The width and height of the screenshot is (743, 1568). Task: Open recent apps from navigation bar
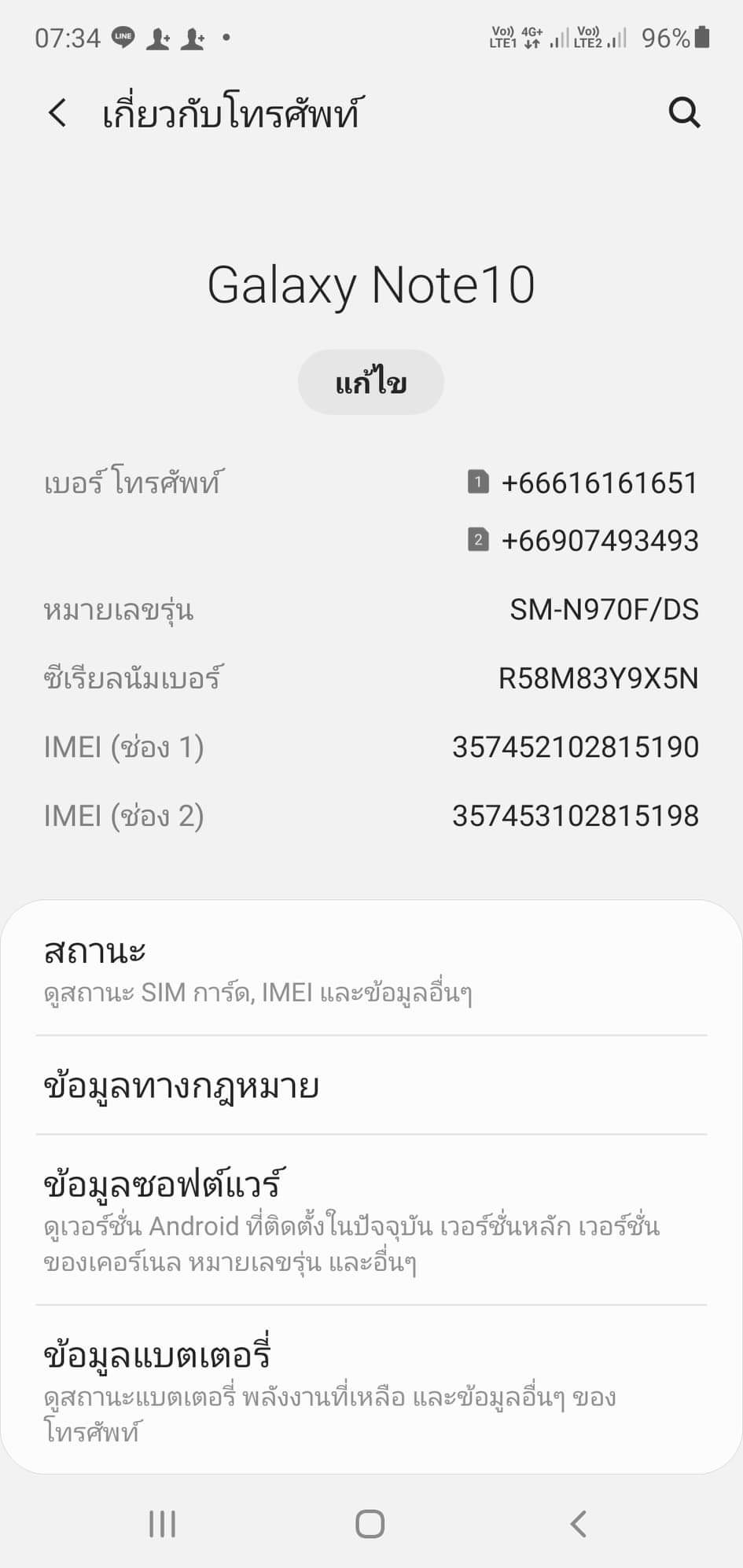pos(163,1524)
